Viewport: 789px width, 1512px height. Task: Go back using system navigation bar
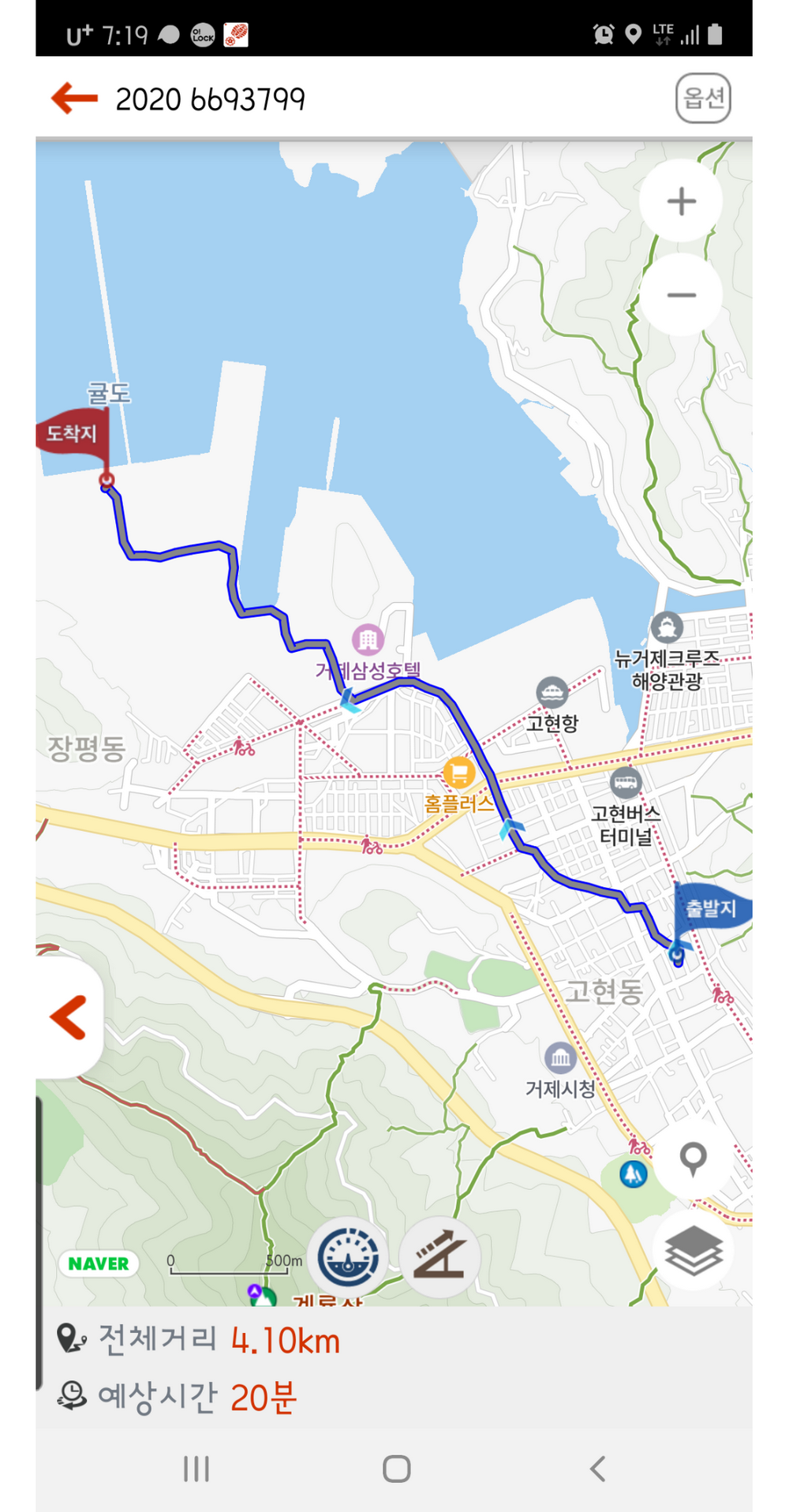(x=597, y=1469)
